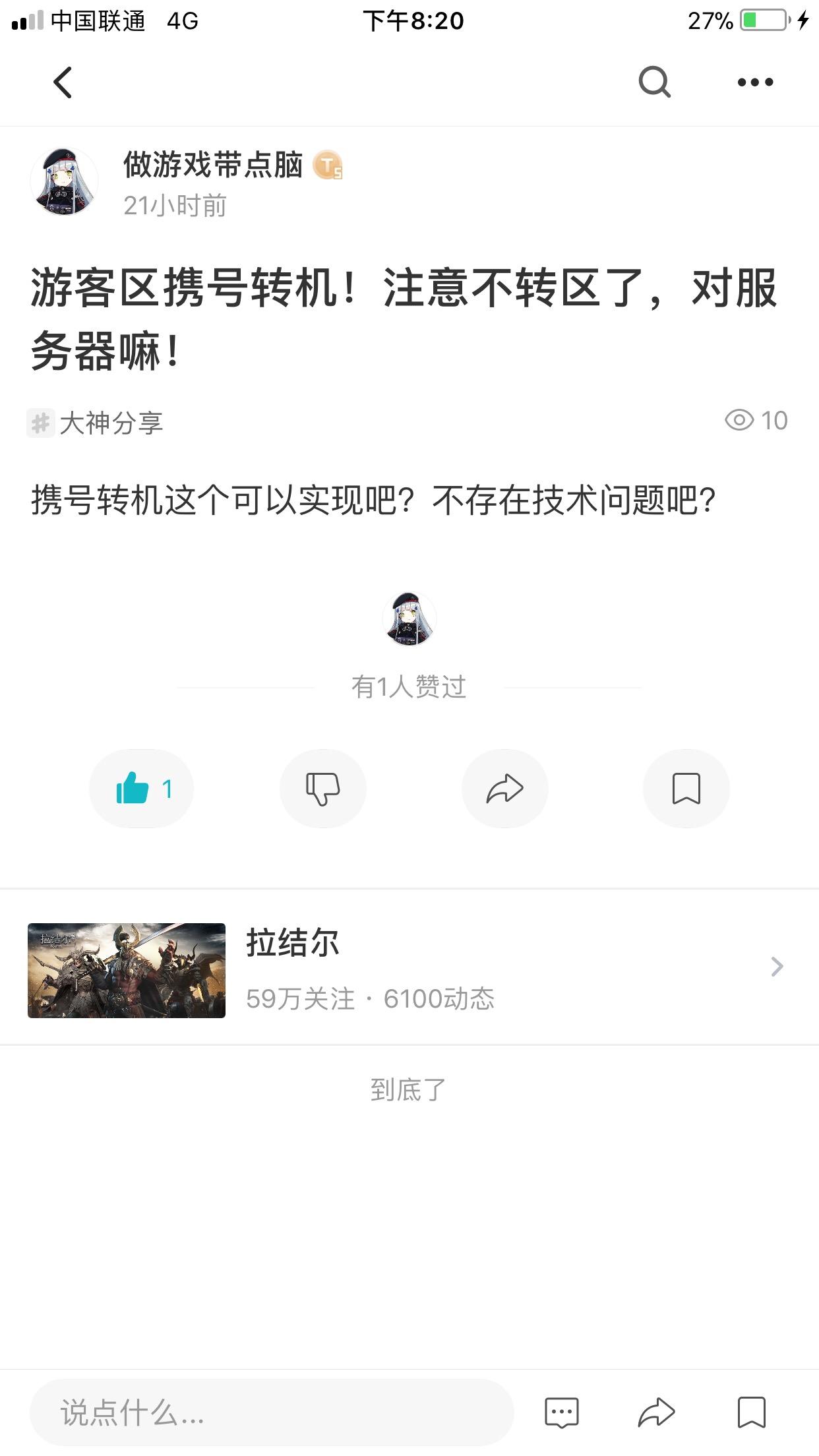Tap the share arrow in the bottom bar

click(x=657, y=1412)
